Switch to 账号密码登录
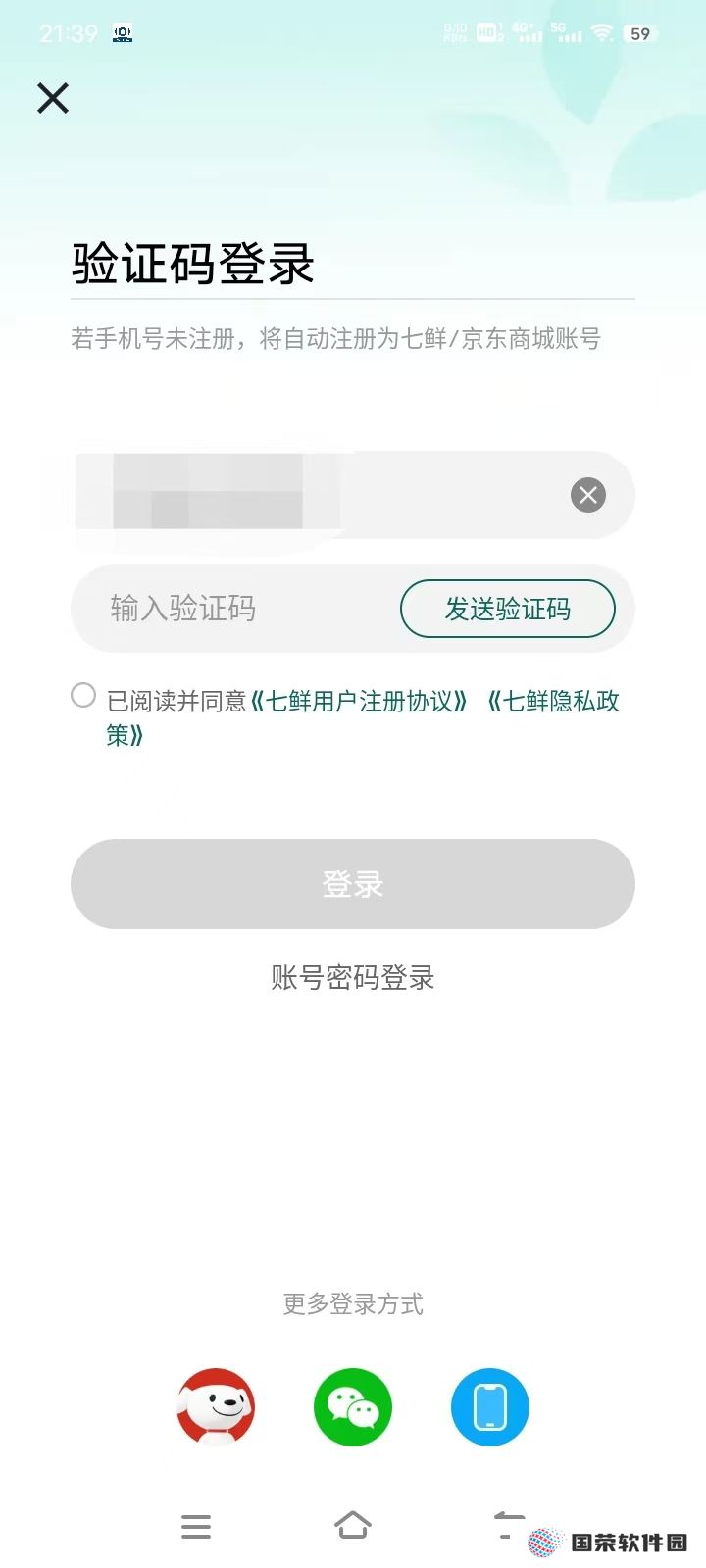Image resolution: width=706 pixels, height=1568 pixels. coord(353,977)
